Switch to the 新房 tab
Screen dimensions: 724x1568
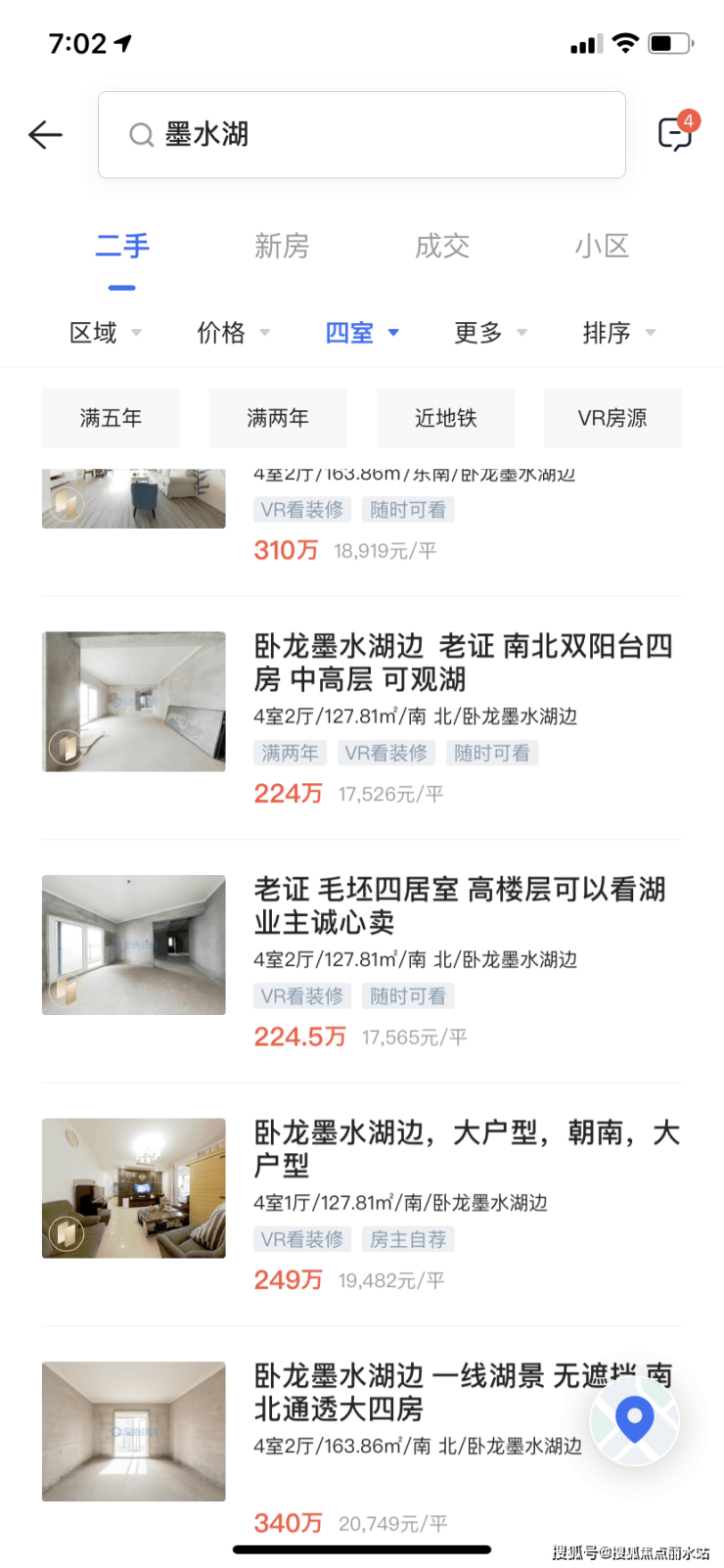tap(282, 246)
